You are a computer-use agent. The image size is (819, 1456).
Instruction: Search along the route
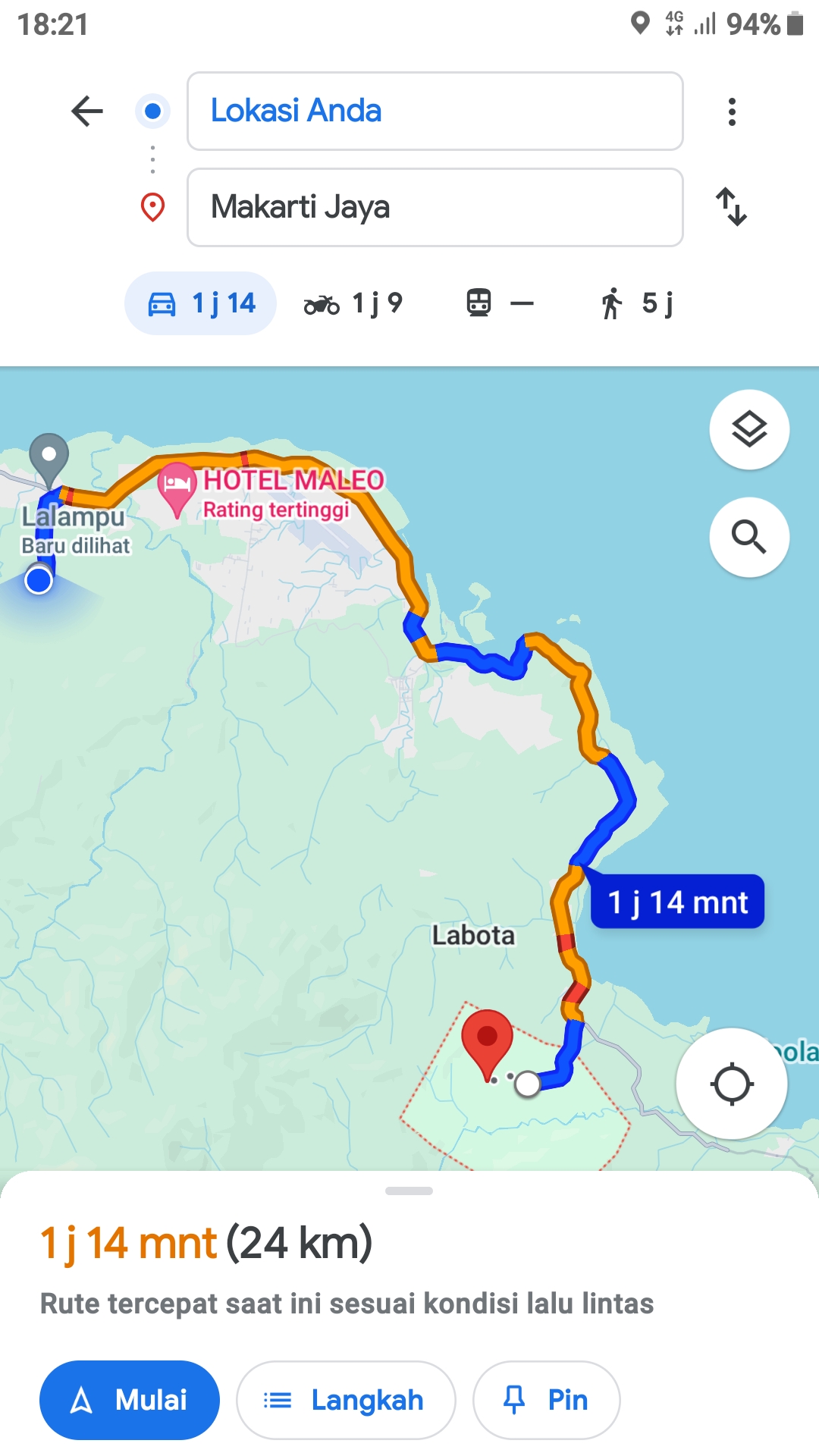pyautogui.click(x=749, y=537)
